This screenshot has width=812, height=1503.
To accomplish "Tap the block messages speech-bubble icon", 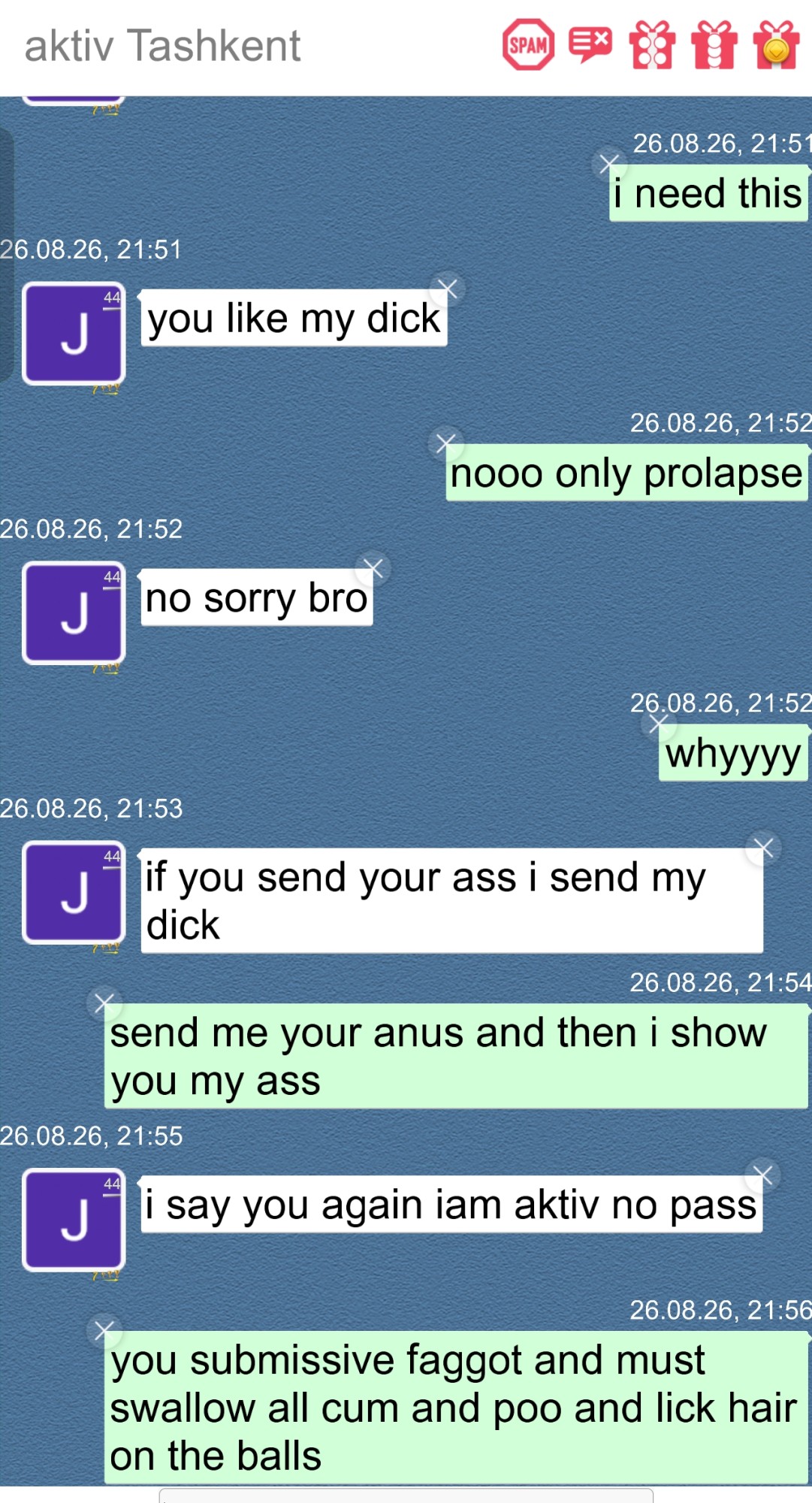I will [x=590, y=45].
